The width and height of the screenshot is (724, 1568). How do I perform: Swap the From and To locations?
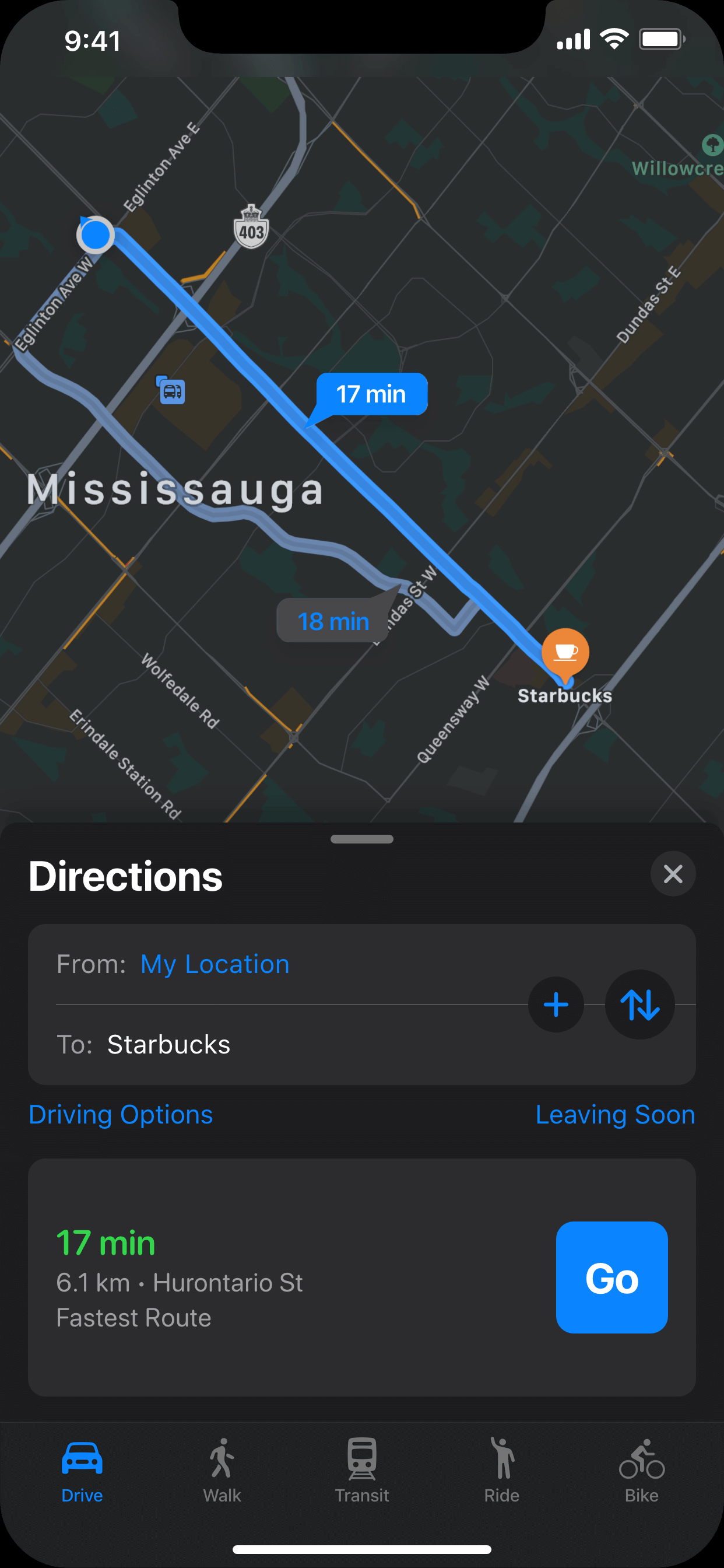tap(639, 1005)
